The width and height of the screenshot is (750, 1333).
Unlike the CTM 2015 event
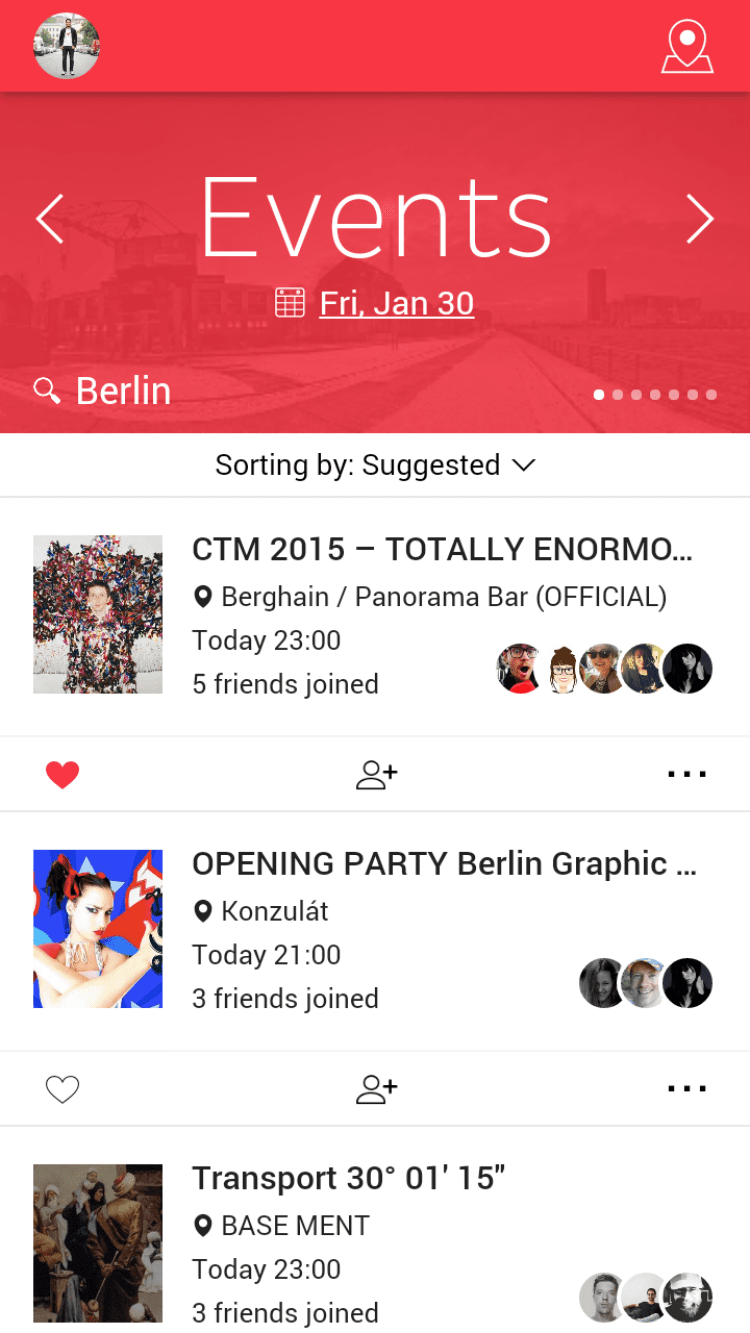[x=62, y=775]
